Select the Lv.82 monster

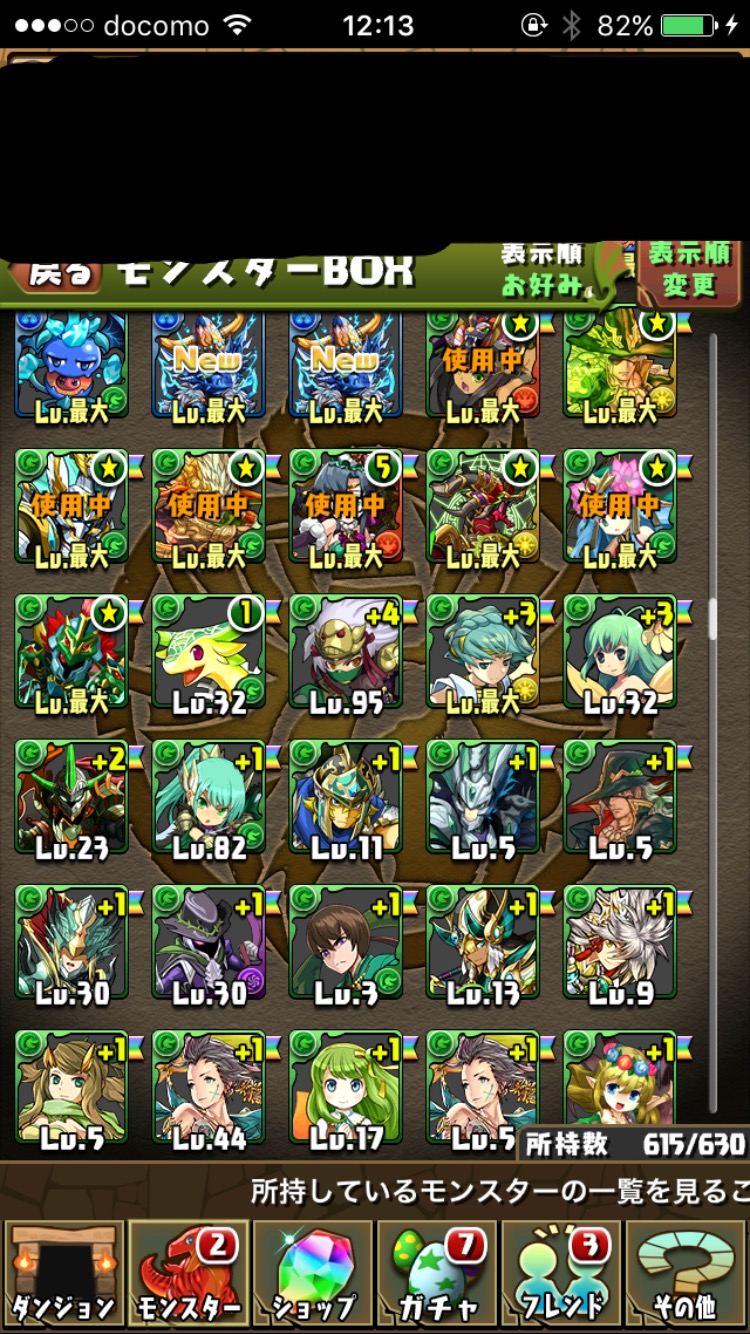(209, 798)
